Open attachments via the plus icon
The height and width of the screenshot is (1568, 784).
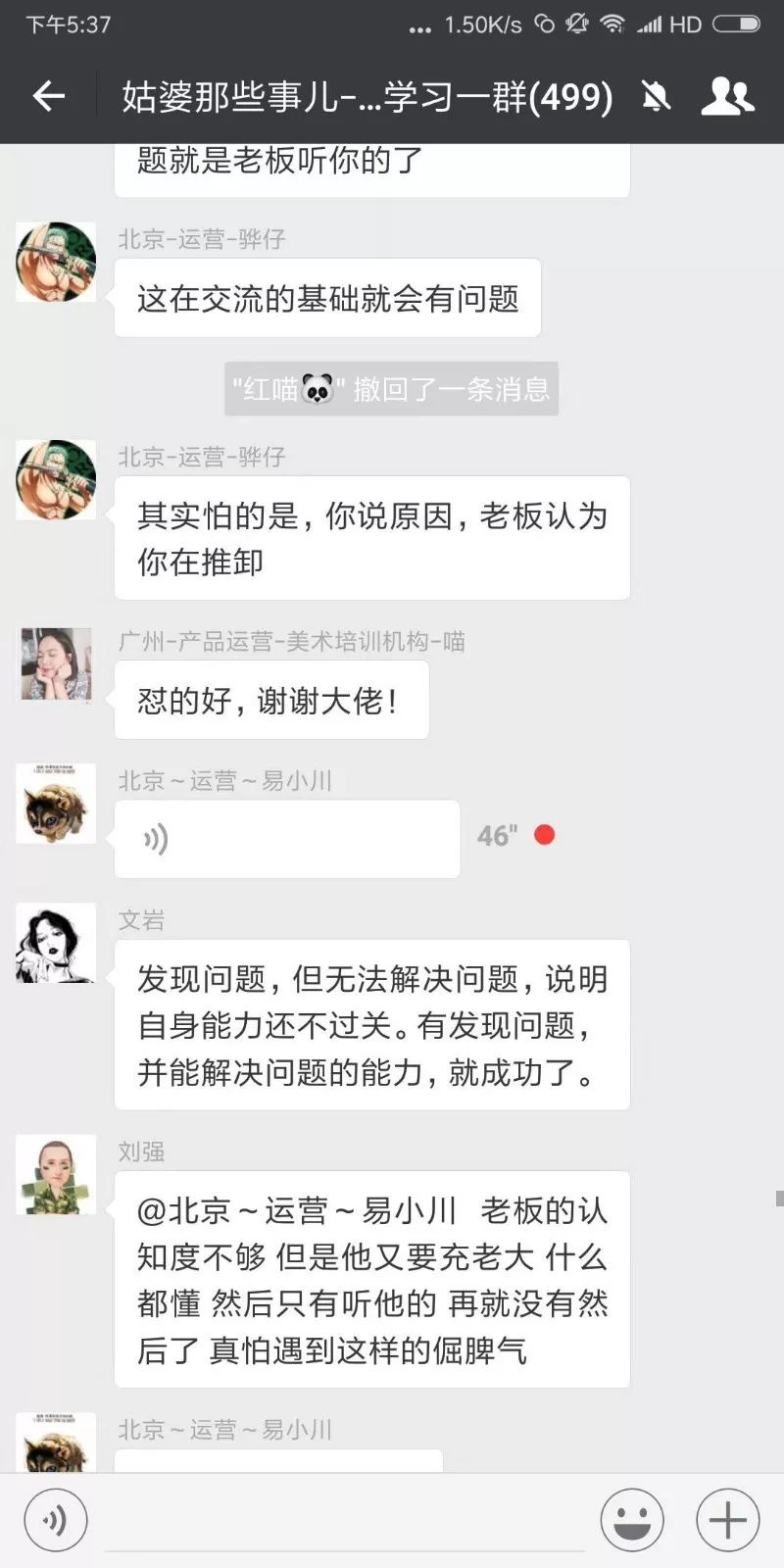[x=725, y=1518]
